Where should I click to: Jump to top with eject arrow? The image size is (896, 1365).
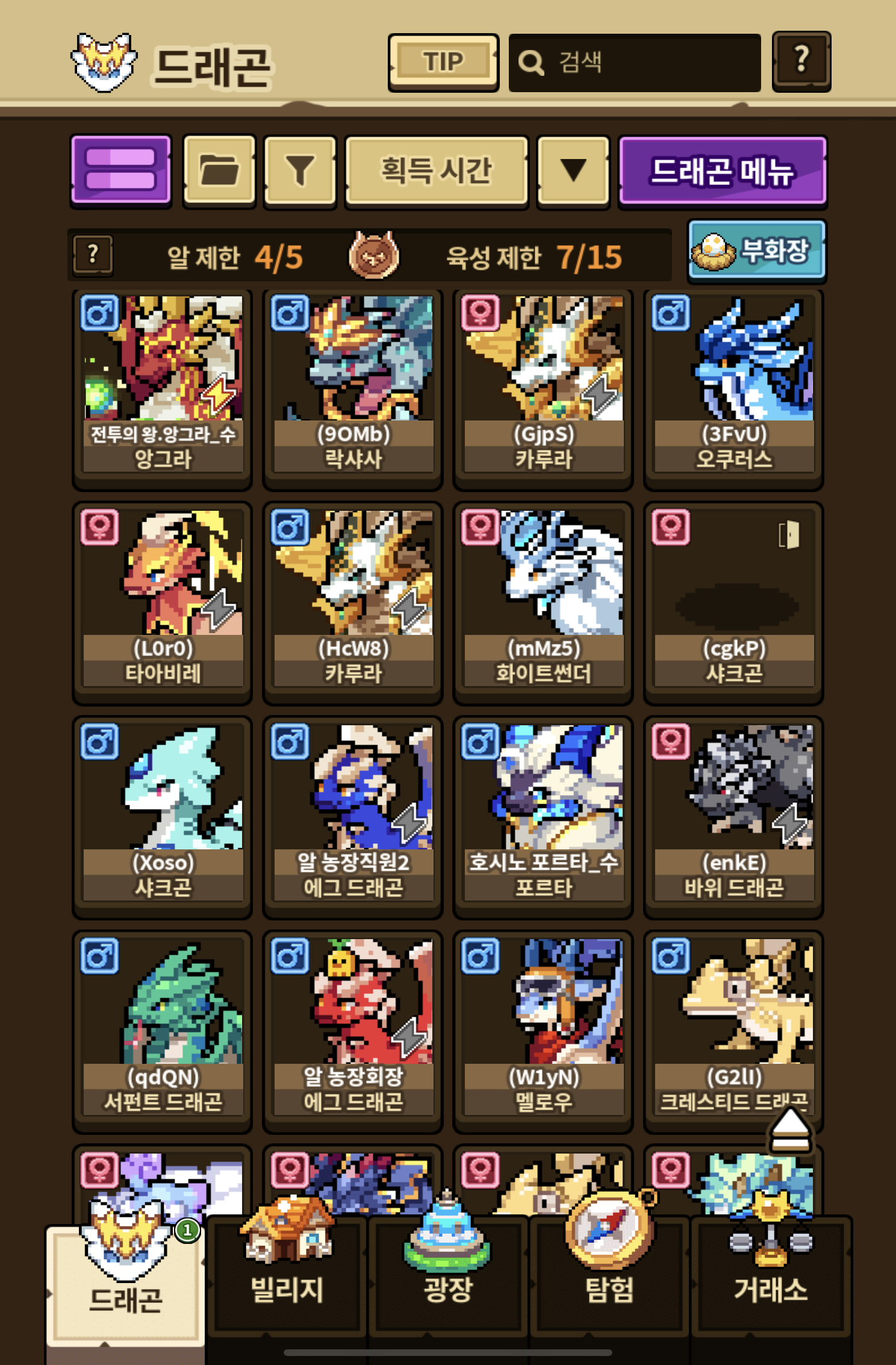[790, 1129]
